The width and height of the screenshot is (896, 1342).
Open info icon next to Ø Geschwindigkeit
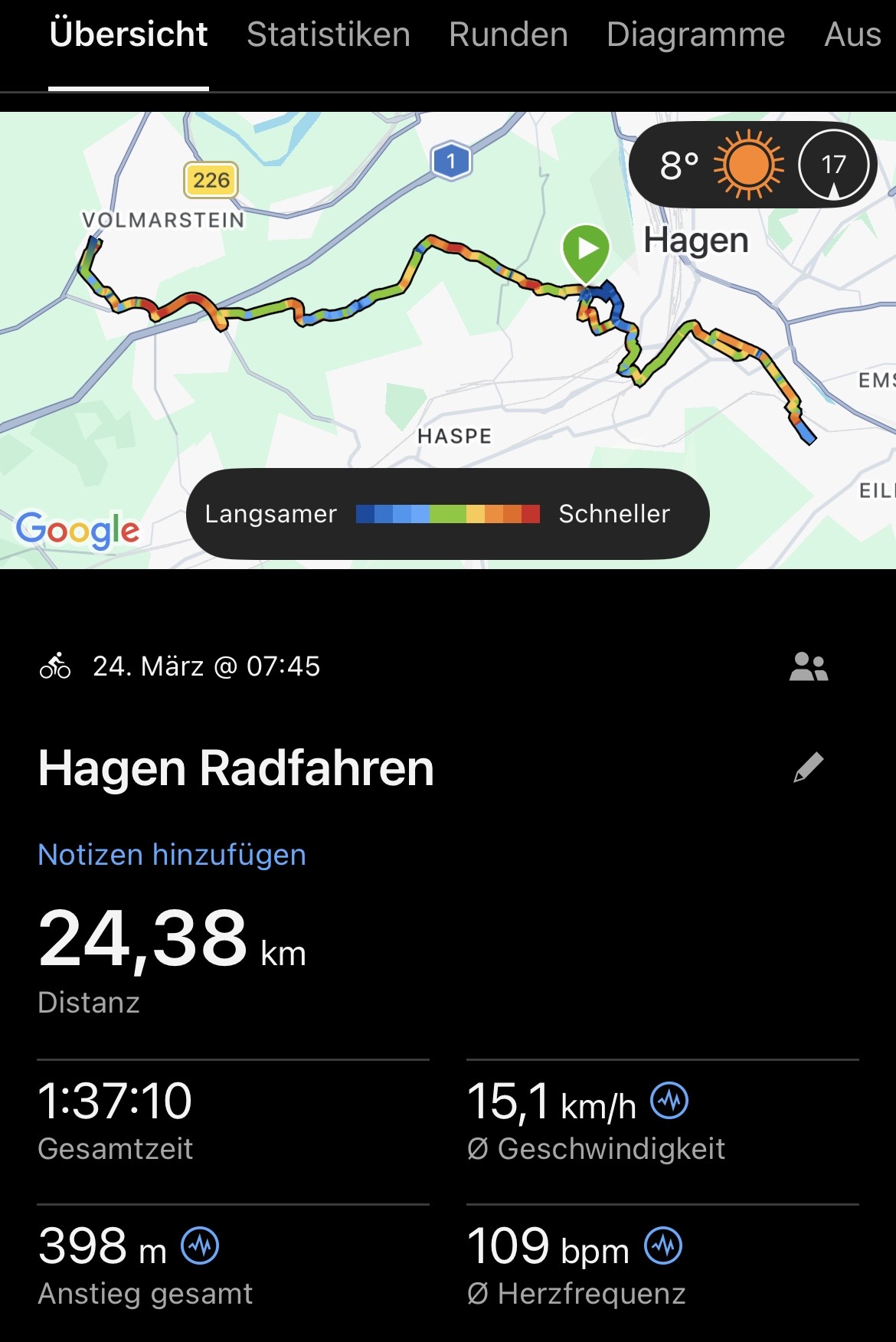[669, 1101]
